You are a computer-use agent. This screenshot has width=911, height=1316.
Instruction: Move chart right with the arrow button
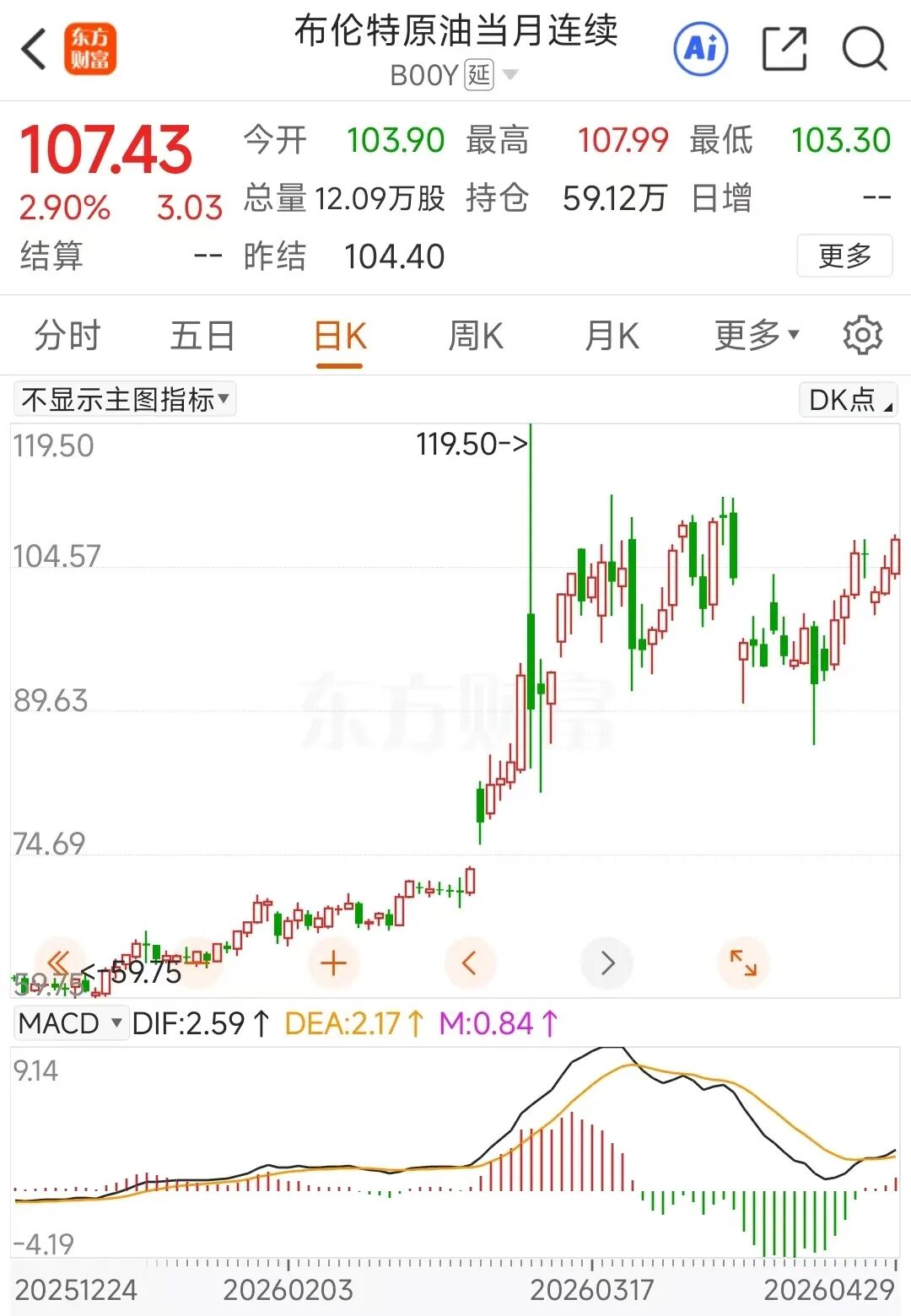click(x=607, y=963)
